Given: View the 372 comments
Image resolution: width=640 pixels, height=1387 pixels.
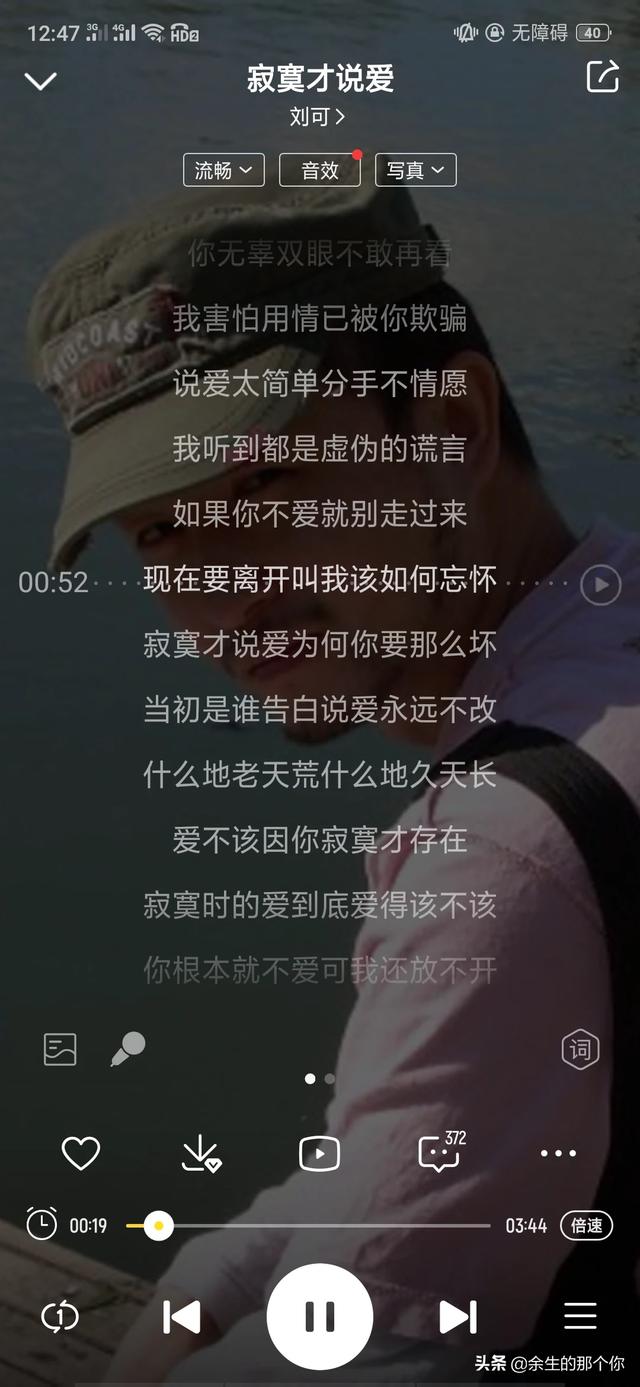Looking at the screenshot, I should tap(440, 1154).
